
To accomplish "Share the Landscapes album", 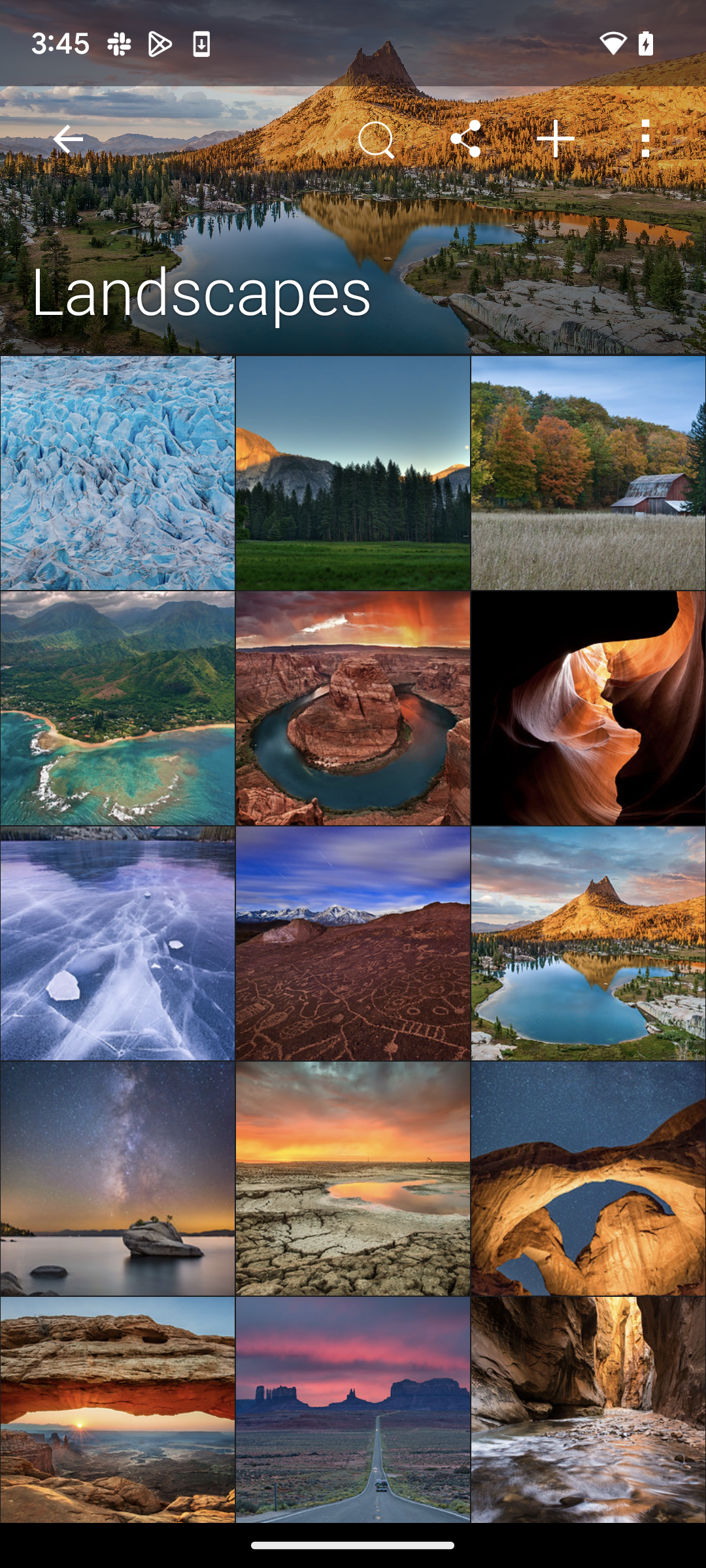I will point(466,139).
